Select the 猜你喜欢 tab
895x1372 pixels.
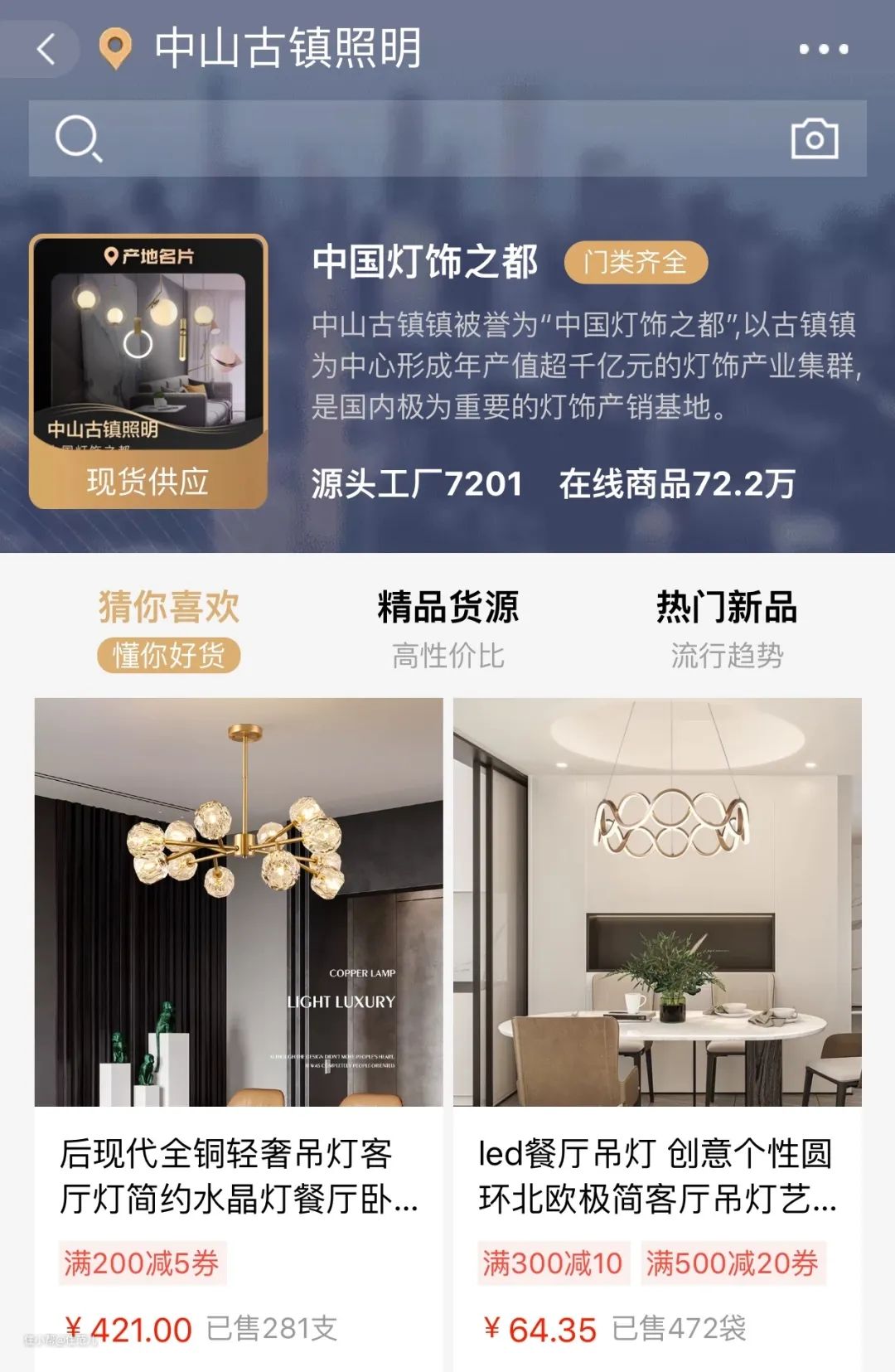169,628
